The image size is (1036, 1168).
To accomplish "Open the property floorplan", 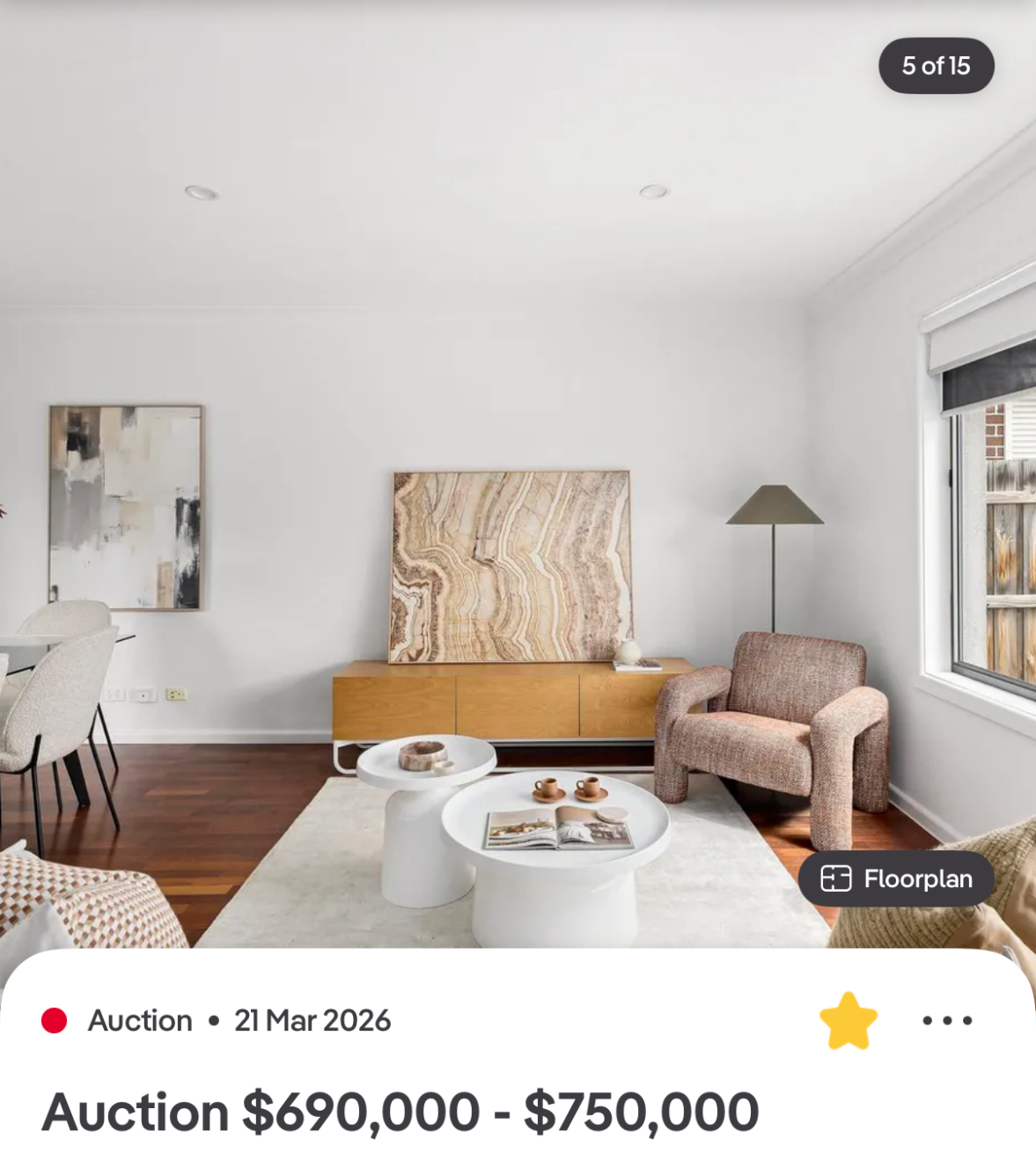I will pyautogui.click(x=896, y=878).
